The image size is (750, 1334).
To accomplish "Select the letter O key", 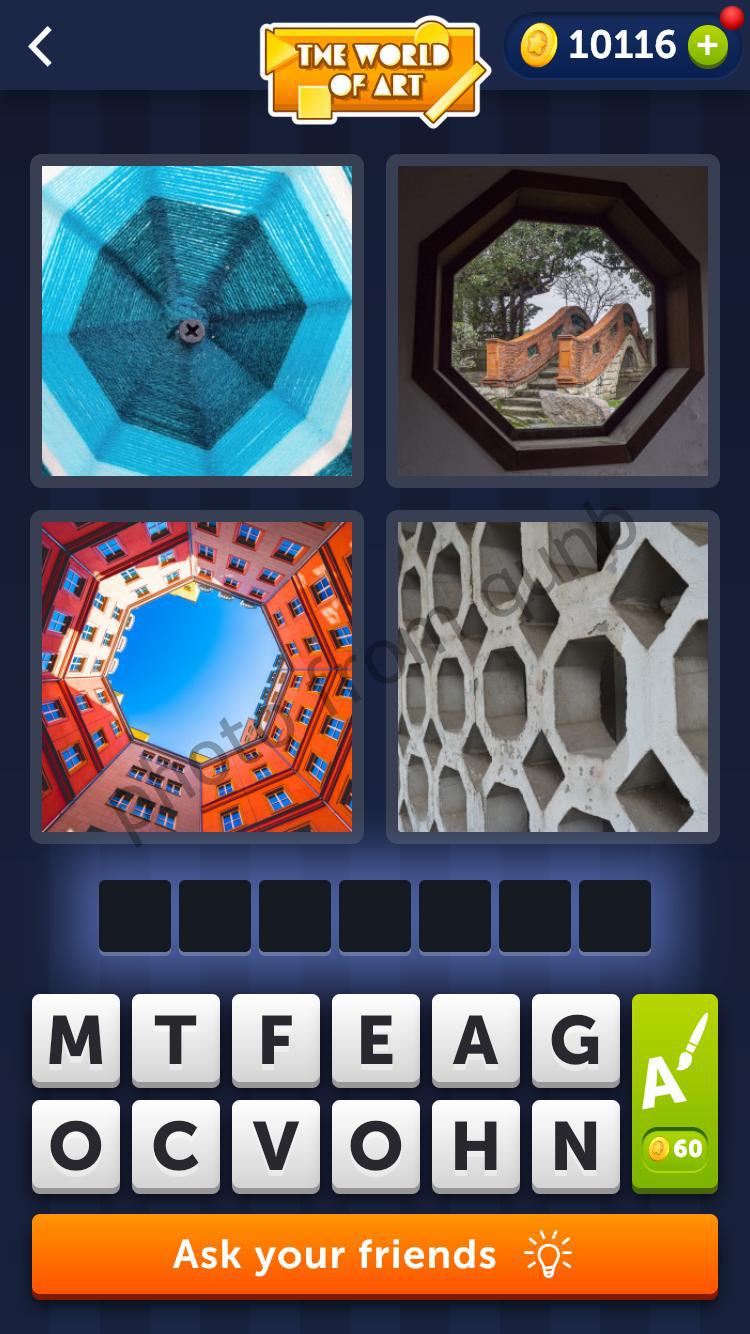I will (75, 1145).
